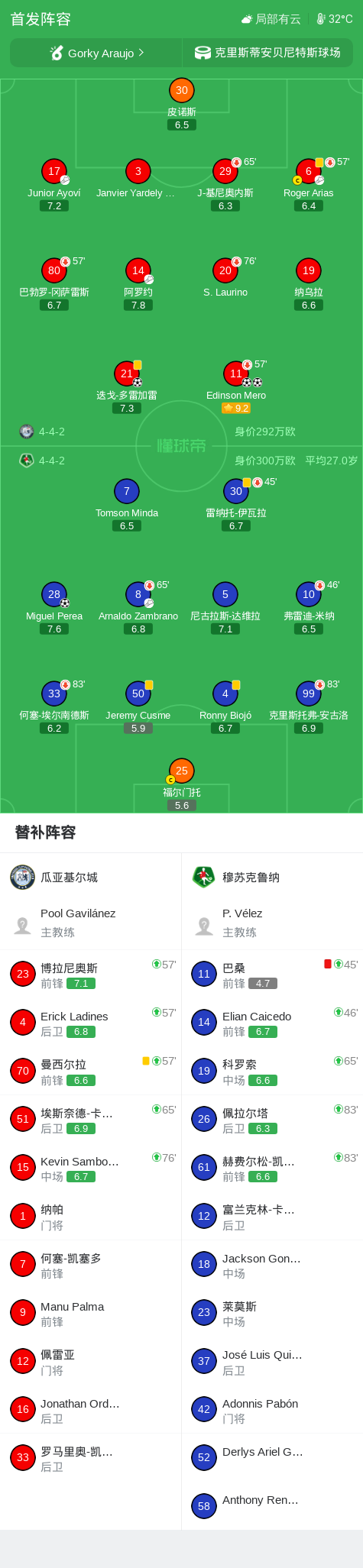View coach P. Vélez profile
The width and height of the screenshot is (363, 1568).
[272, 923]
